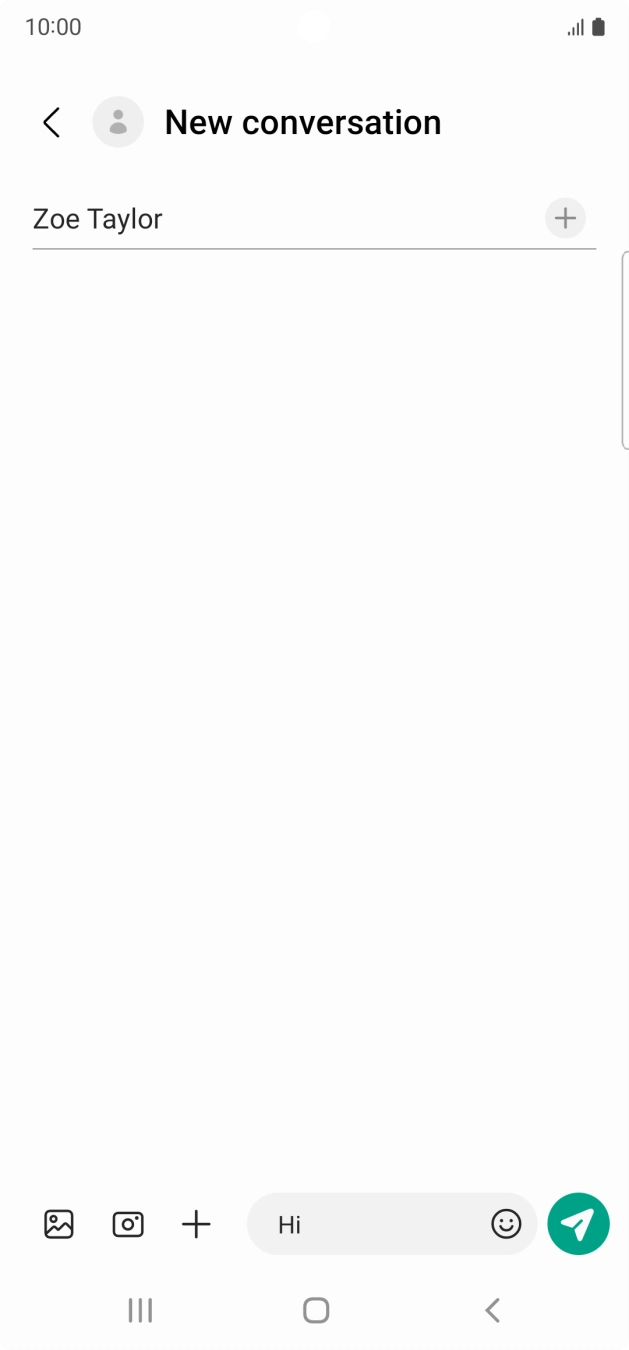Open the camera to take a photo

128,1224
